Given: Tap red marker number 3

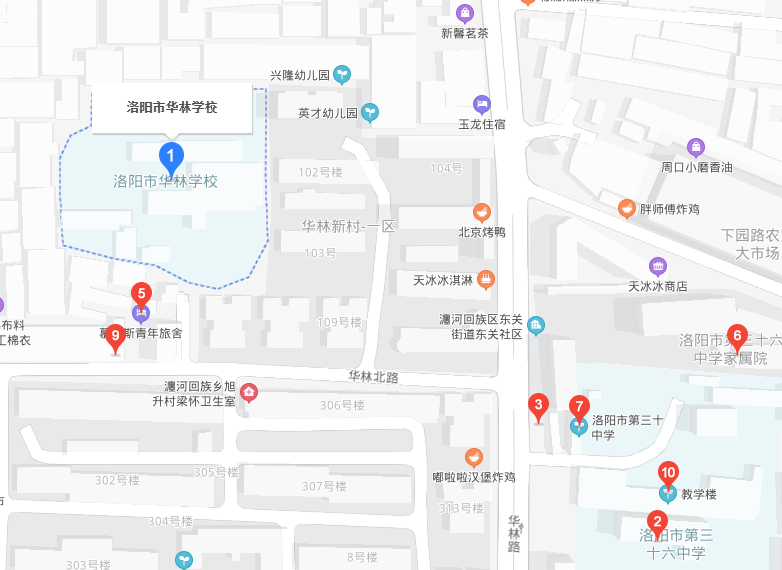Looking at the screenshot, I should click(x=538, y=406).
